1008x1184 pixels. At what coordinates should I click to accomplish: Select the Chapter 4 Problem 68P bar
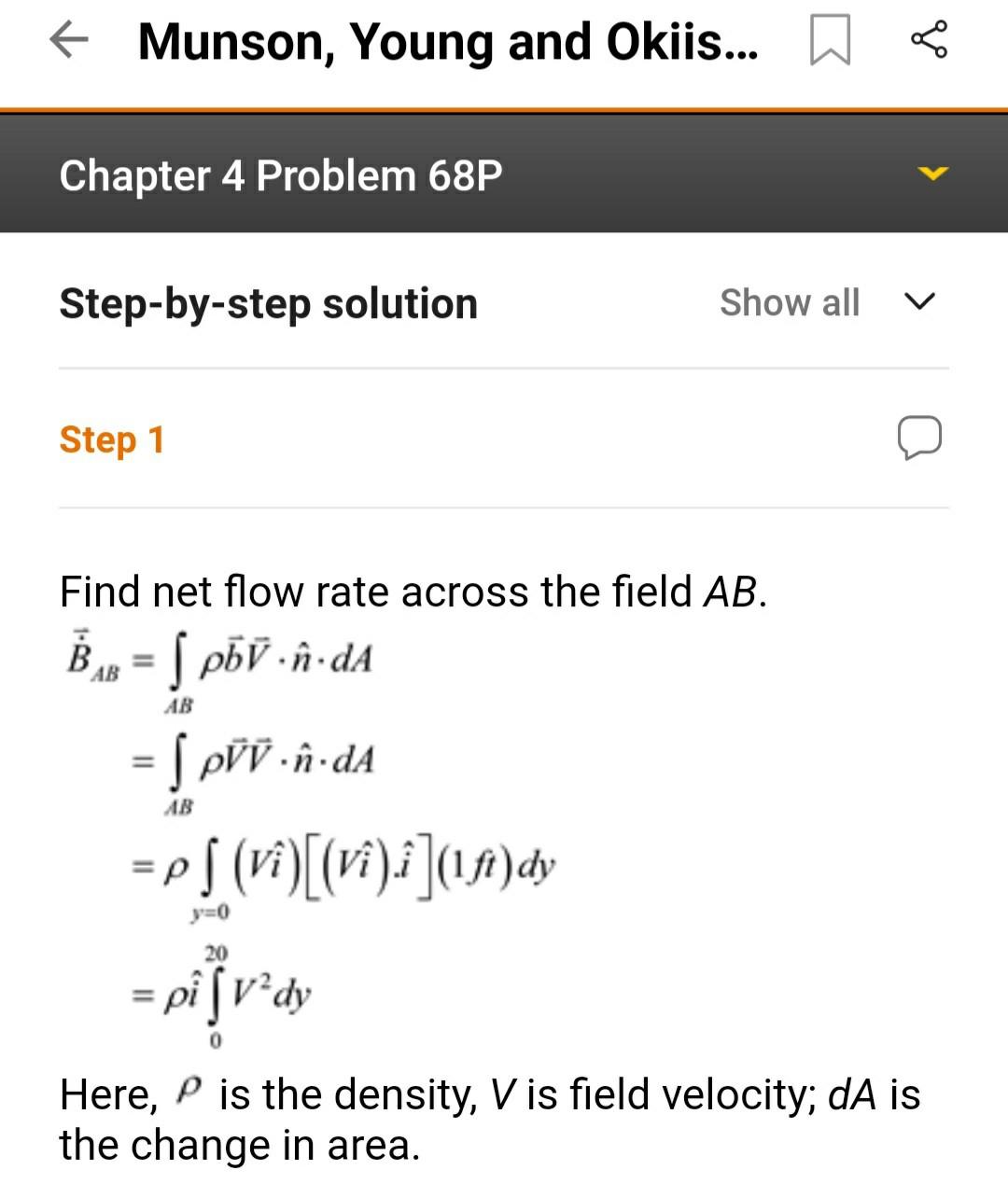[373, 174]
